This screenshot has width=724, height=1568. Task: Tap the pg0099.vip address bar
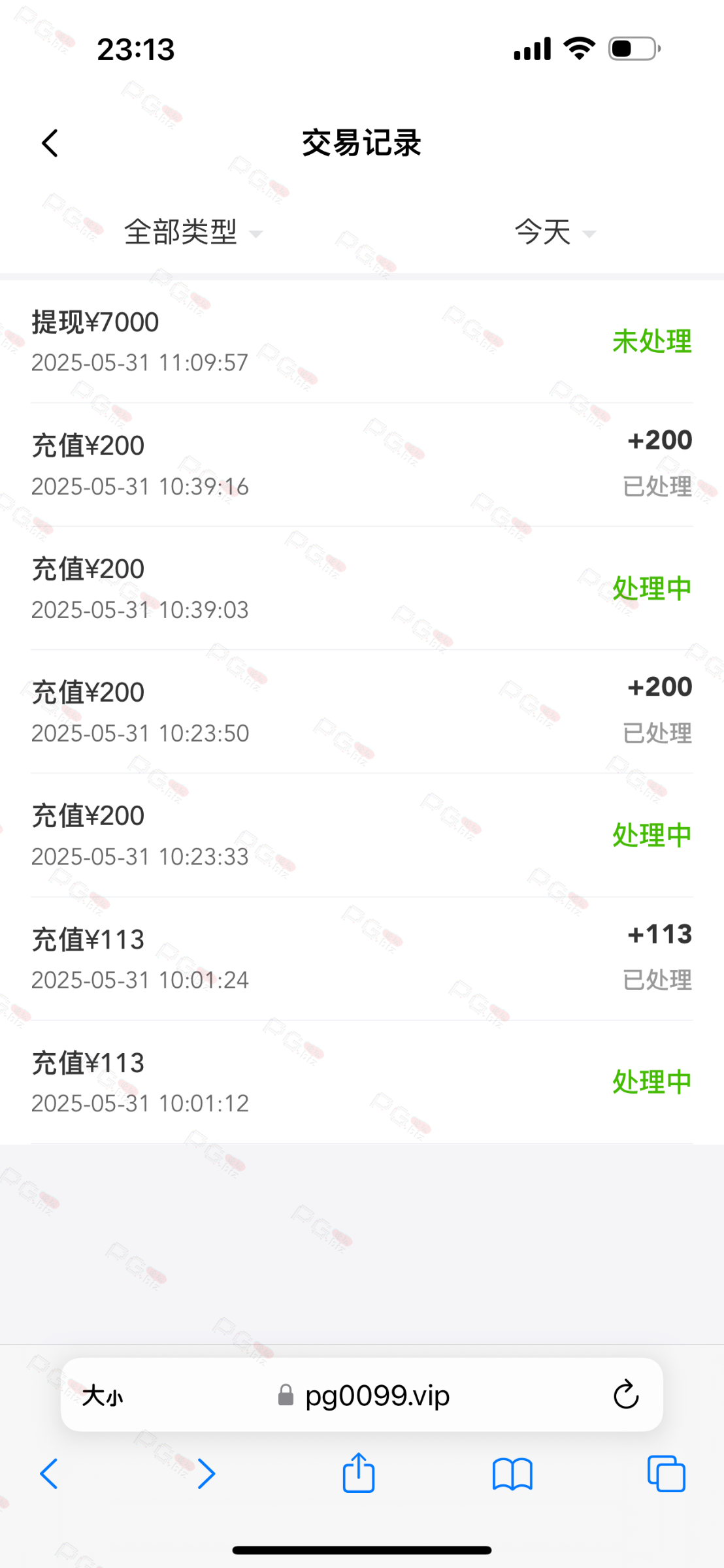[363, 1396]
